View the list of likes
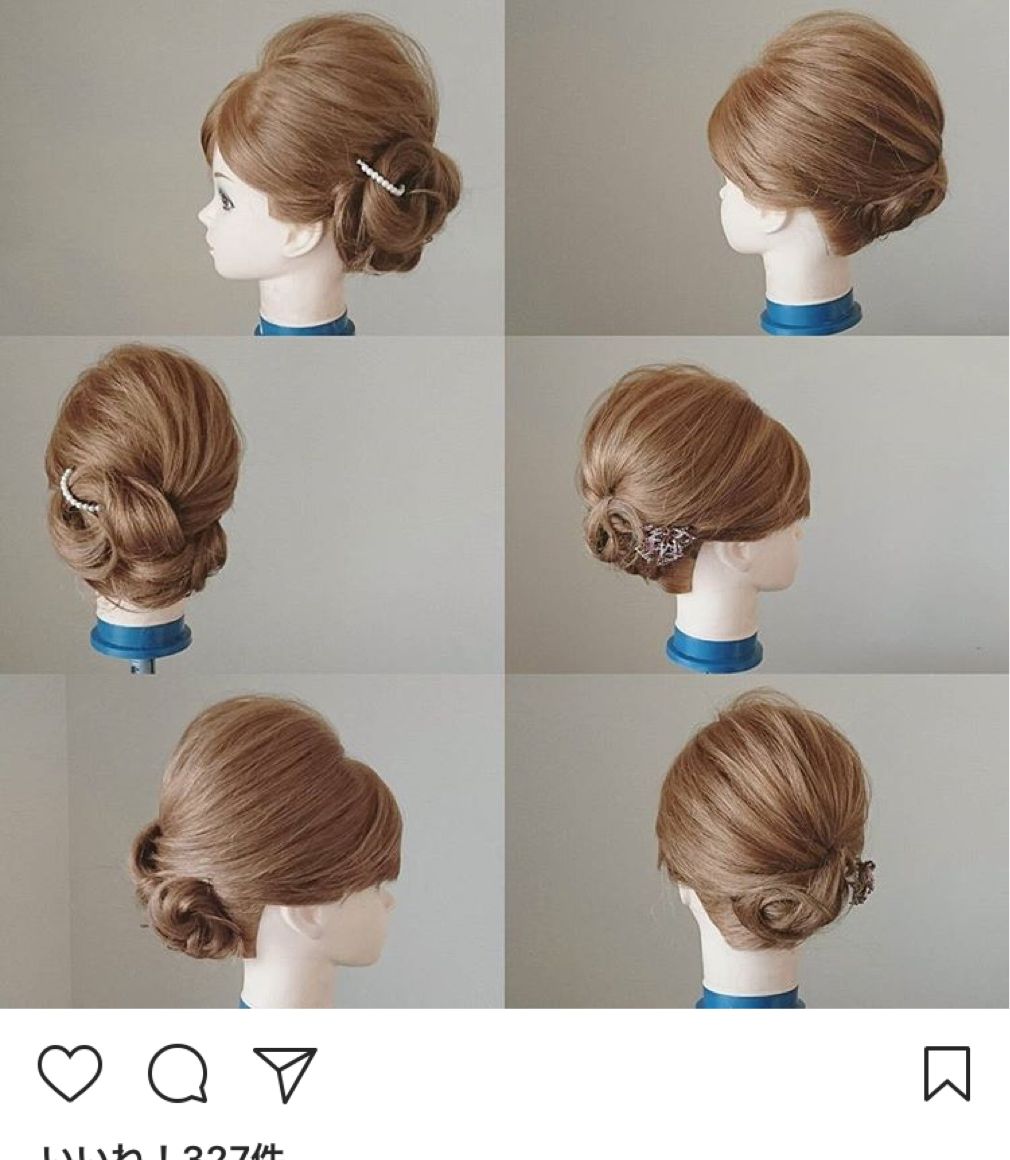Viewport: 1010px width, 1160px height. [160, 1152]
